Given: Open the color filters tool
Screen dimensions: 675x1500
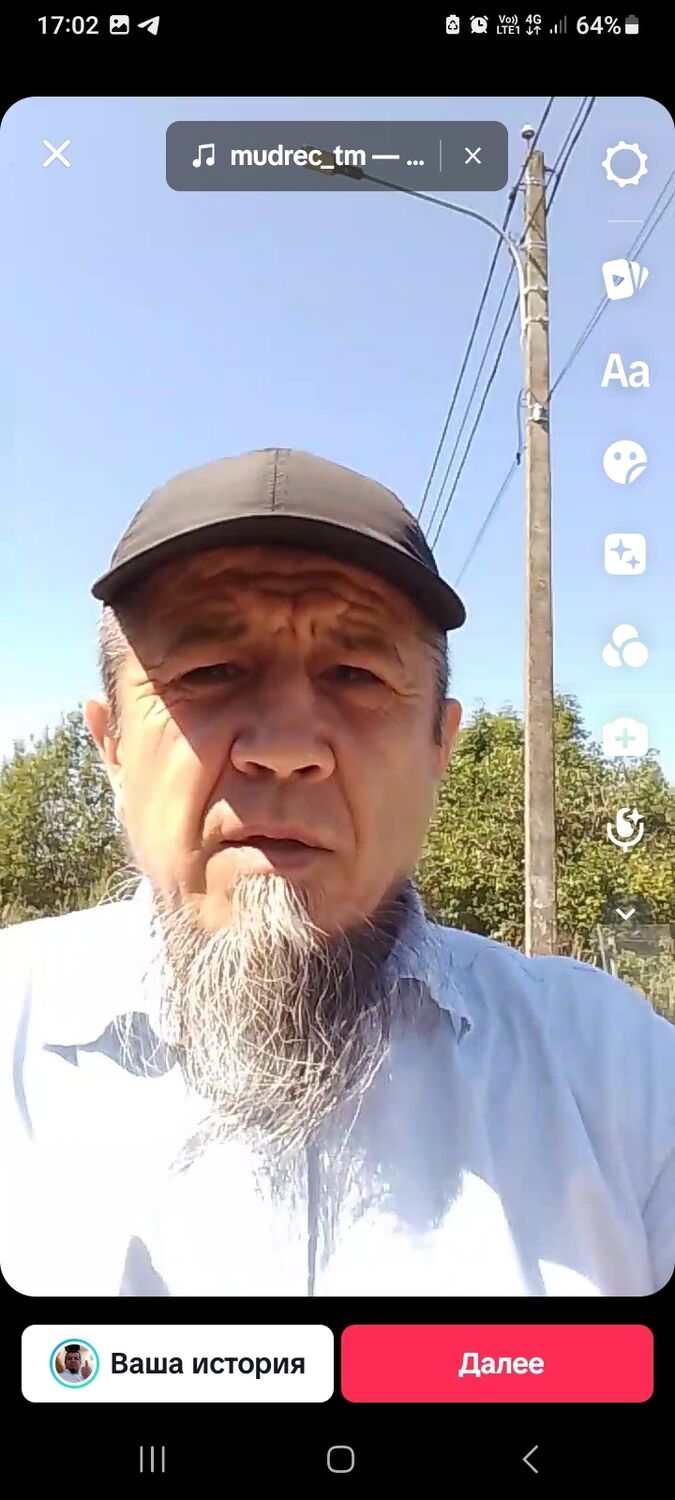Looking at the screenshot, I should tap(625, 646).
